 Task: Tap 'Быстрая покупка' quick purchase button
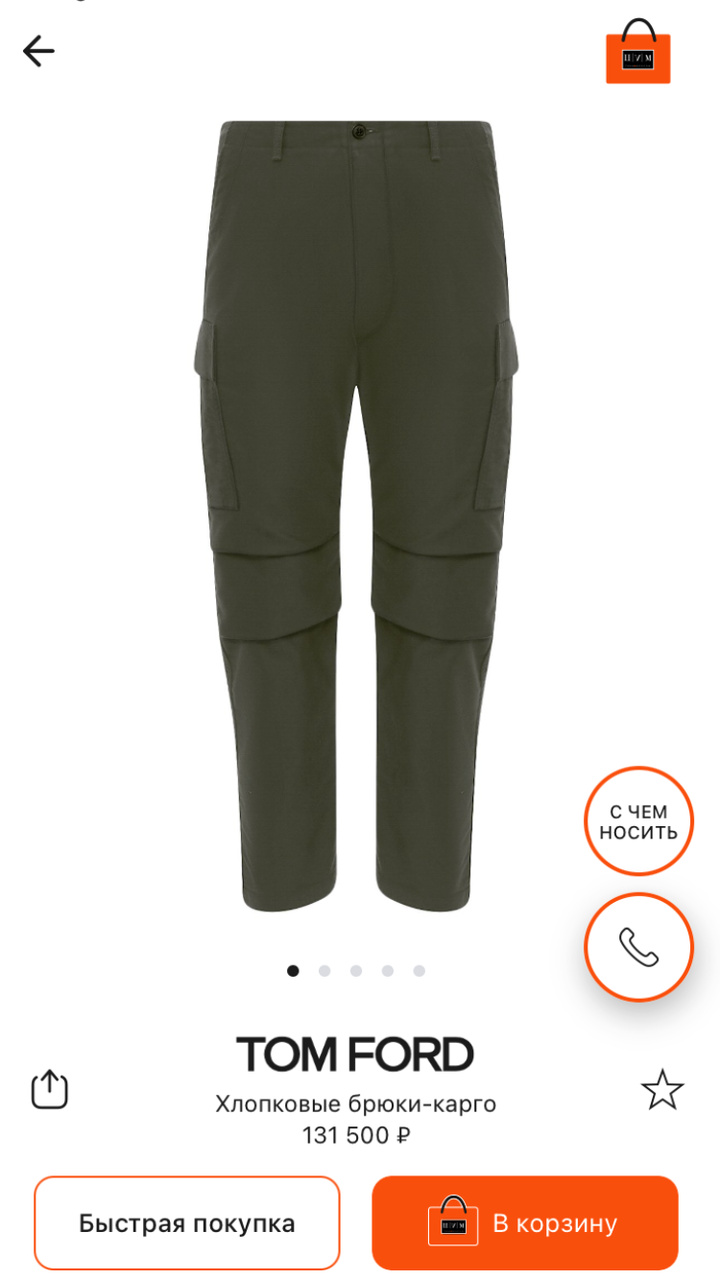click(187, 1223)
